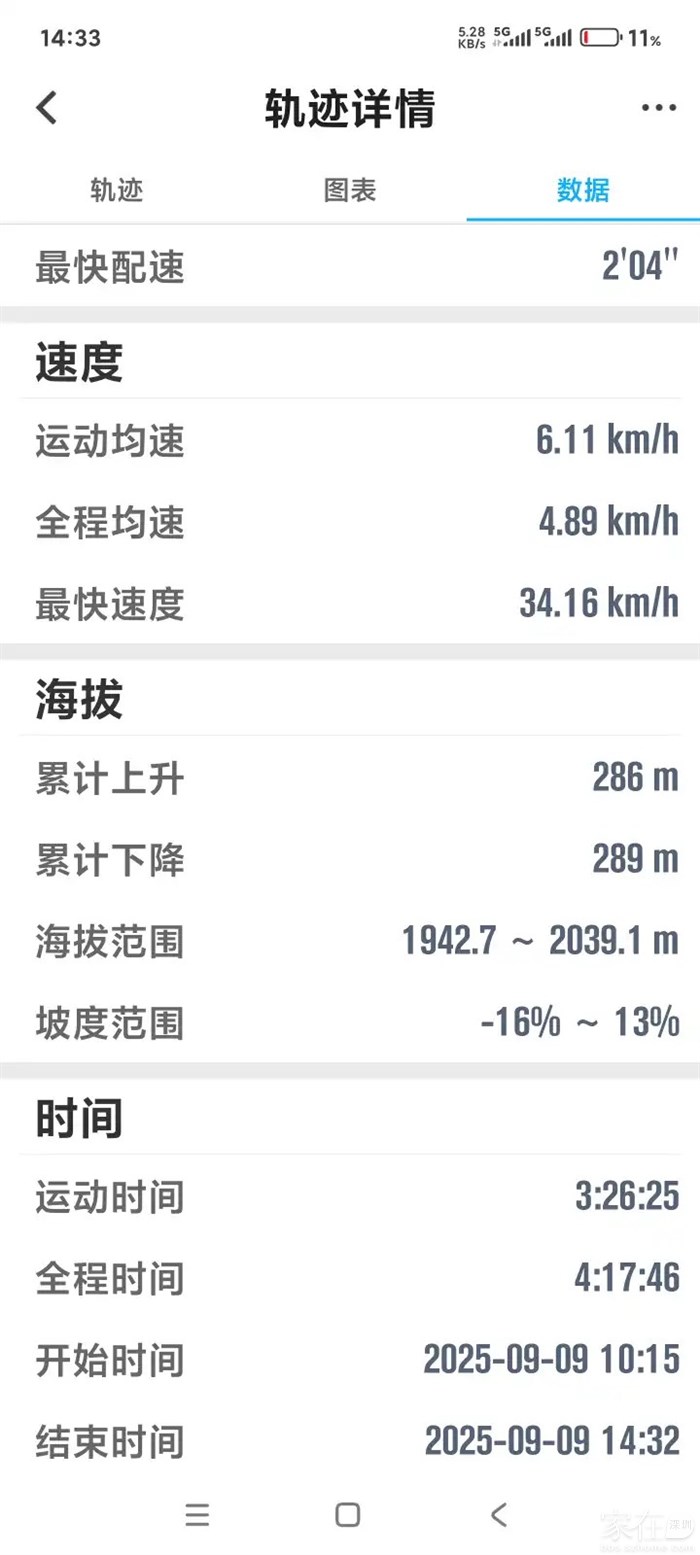Switch to the 图表 tab

[350, 190]
